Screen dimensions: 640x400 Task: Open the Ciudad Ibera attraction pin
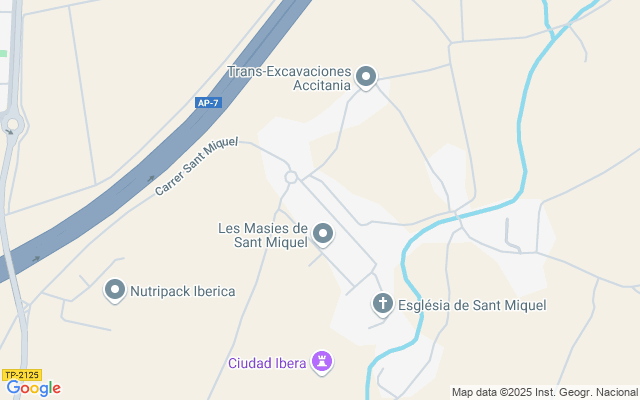pyautogui.click(x=322, y=360)
